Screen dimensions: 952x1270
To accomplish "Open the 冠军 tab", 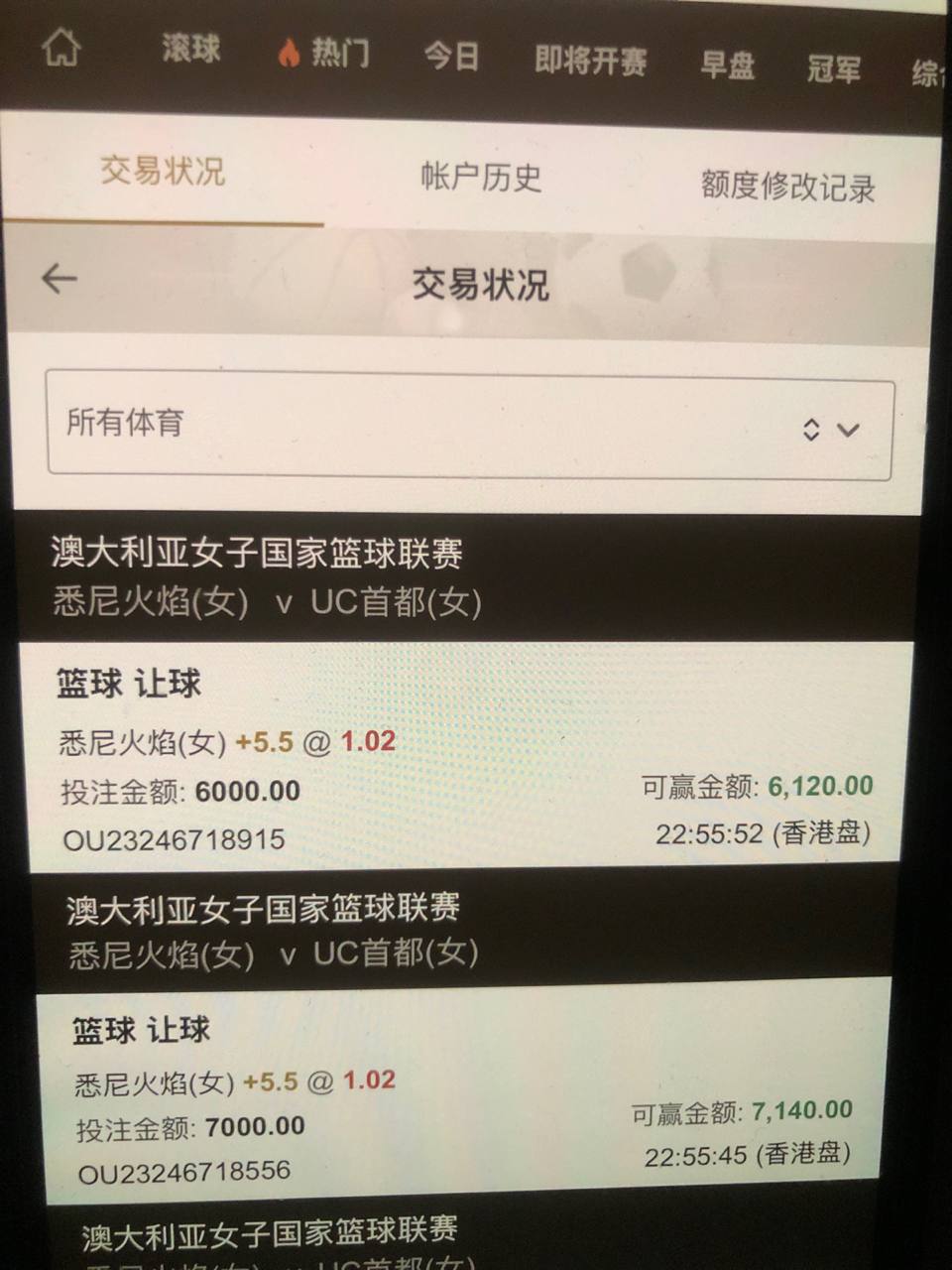I will coord(833,69).
